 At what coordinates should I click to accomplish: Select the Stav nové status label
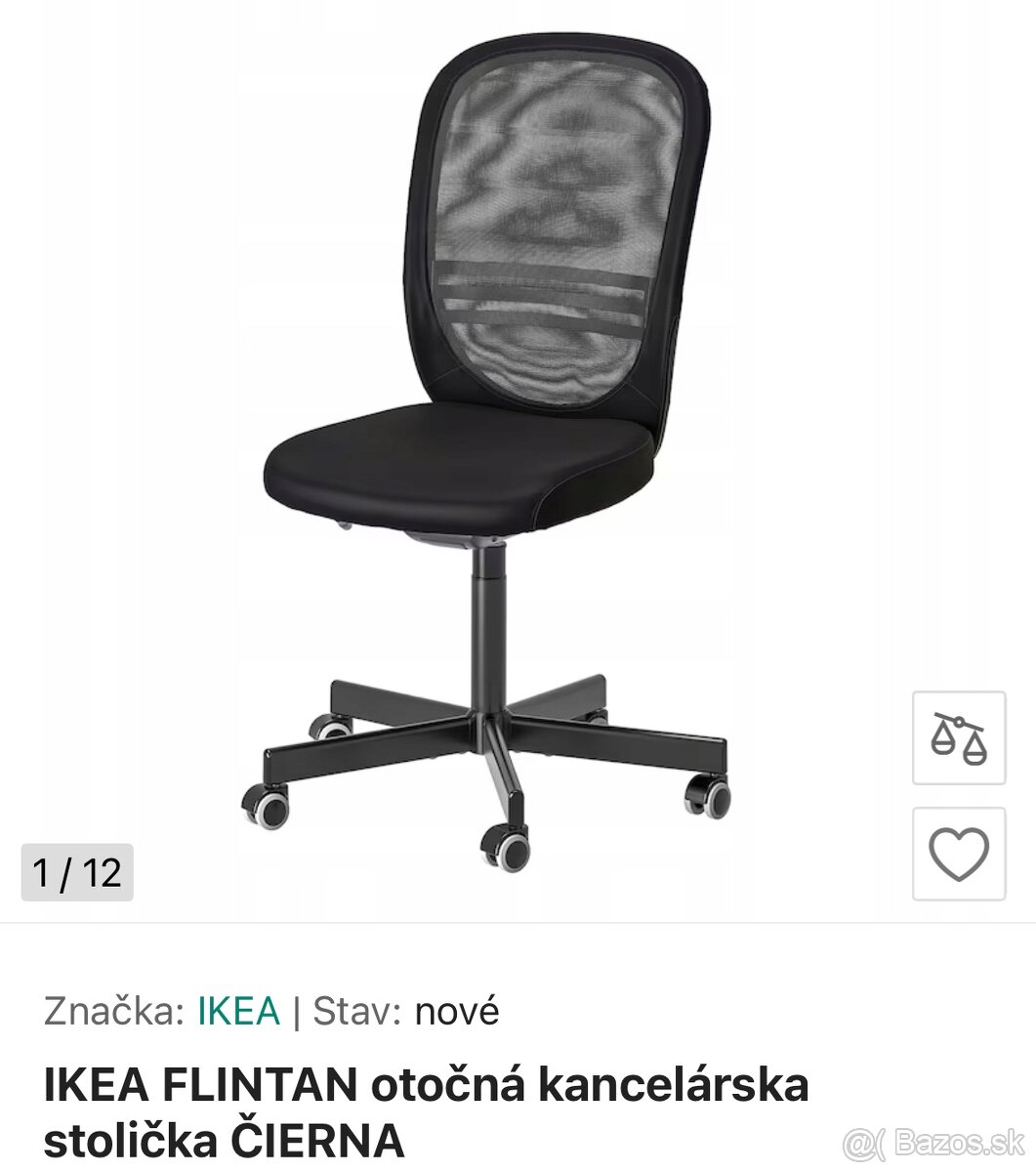(x=456, y=1011)
